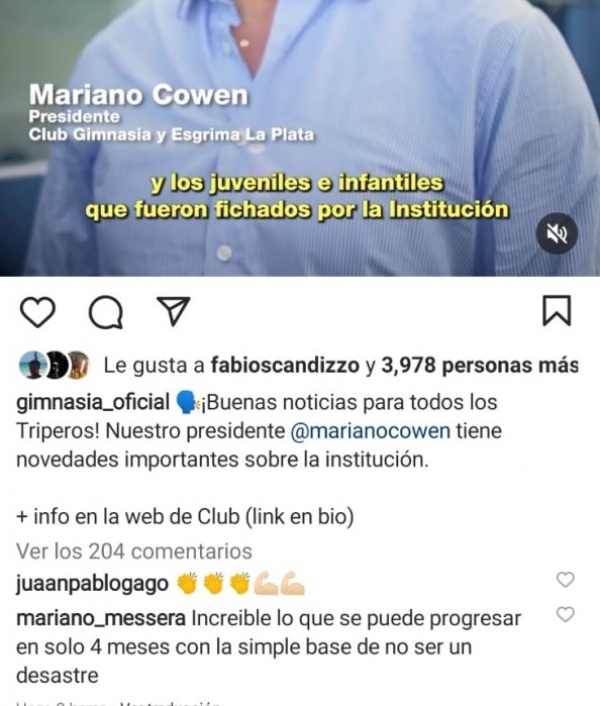Like the gimnasia_oficial post

tap(38, 313)
